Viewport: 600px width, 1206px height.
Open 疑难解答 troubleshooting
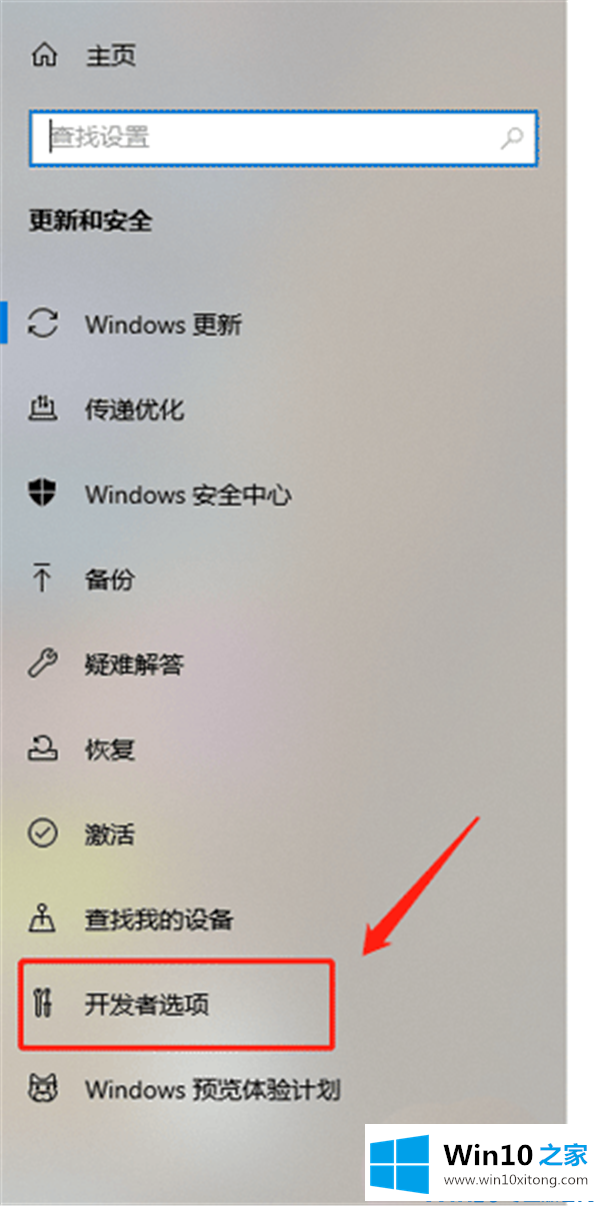(133, 664)
